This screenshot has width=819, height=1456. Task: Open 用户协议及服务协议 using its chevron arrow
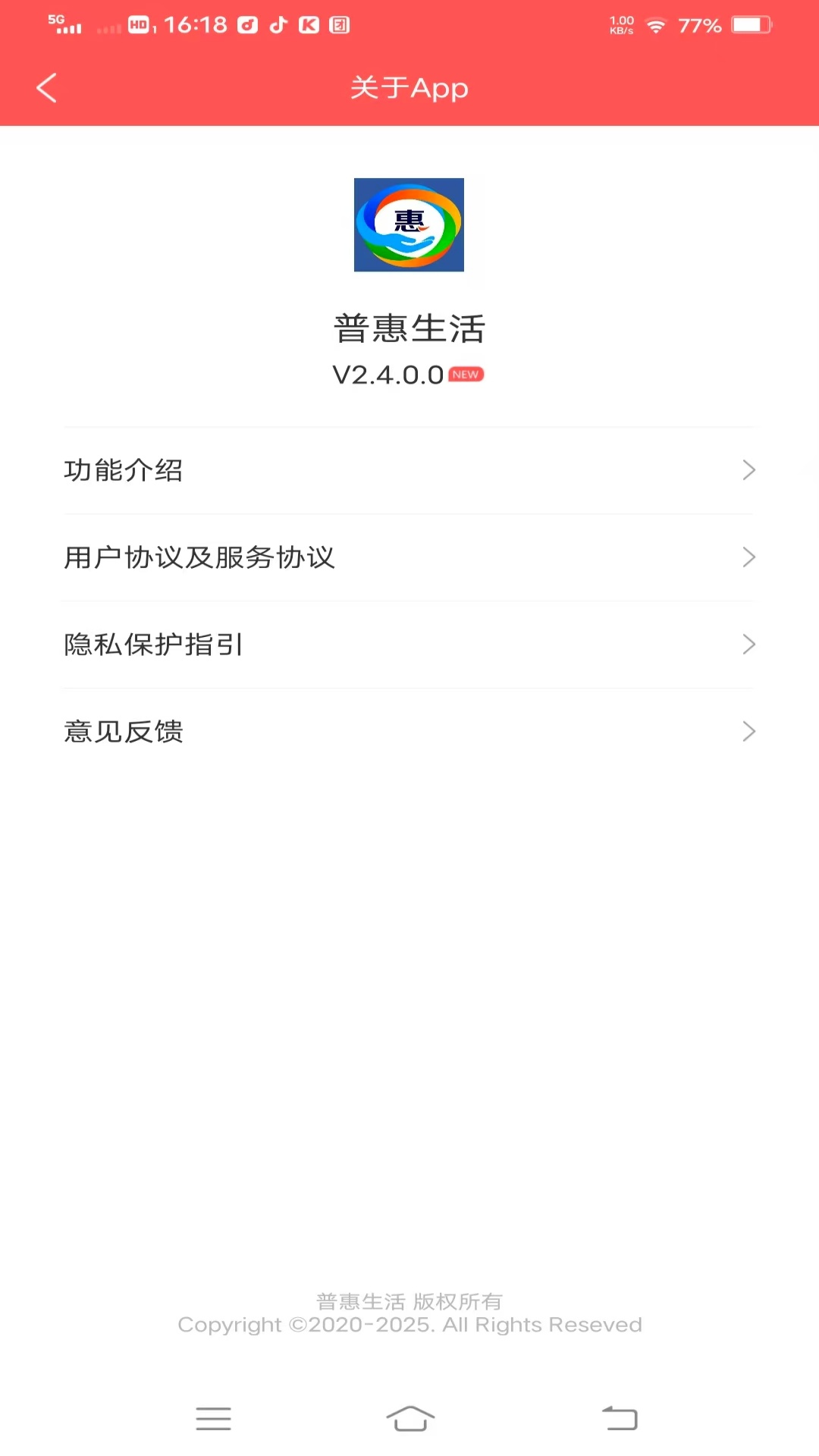[750, 557]
